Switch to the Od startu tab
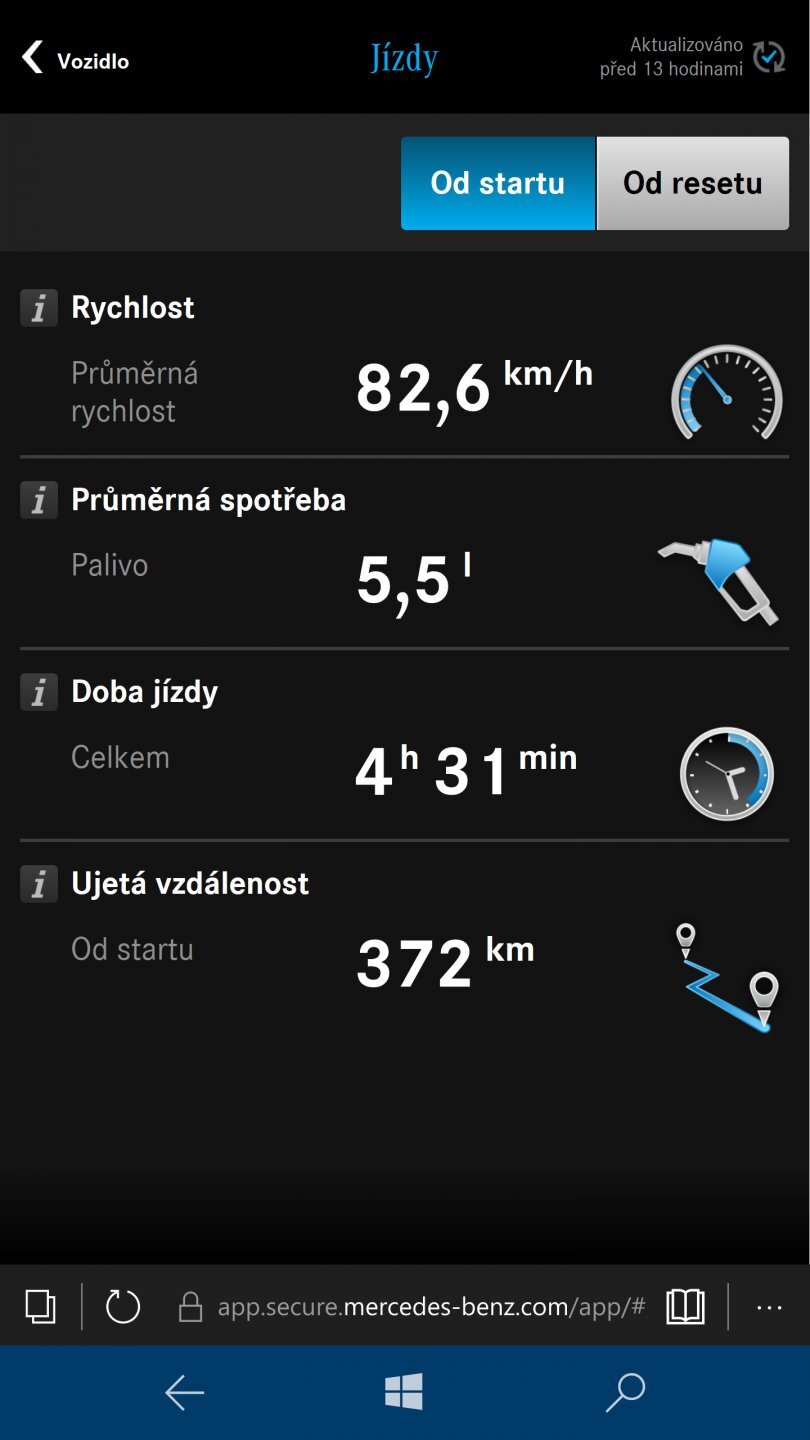This screenshot has width=810, height=1440. tap(498, 184)
